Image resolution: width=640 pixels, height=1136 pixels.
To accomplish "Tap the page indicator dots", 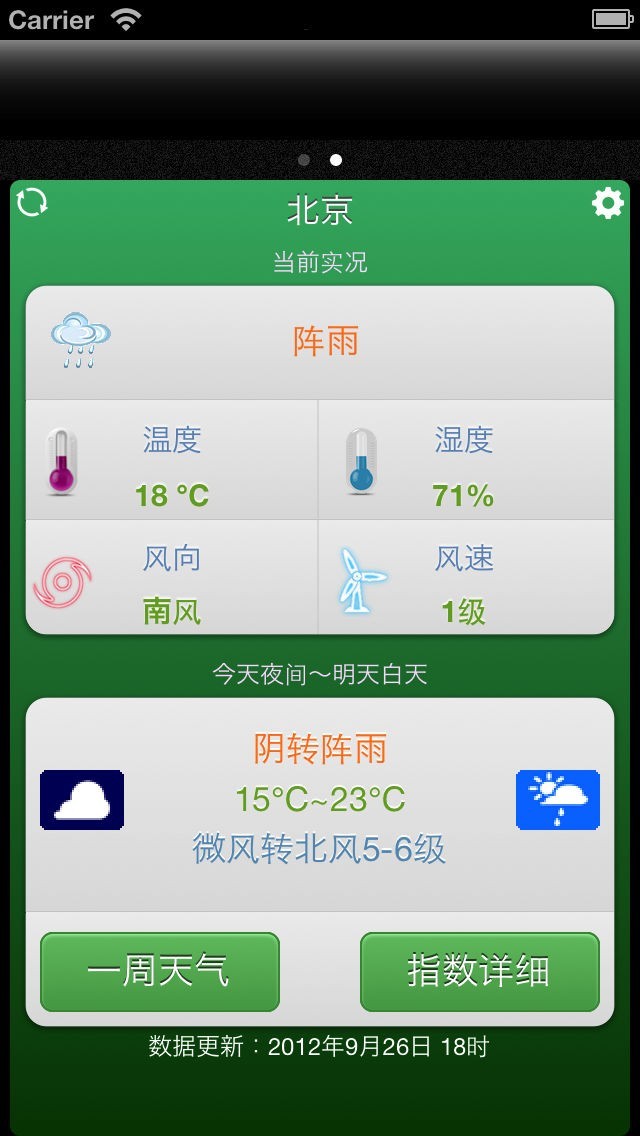I will (320, 160).
